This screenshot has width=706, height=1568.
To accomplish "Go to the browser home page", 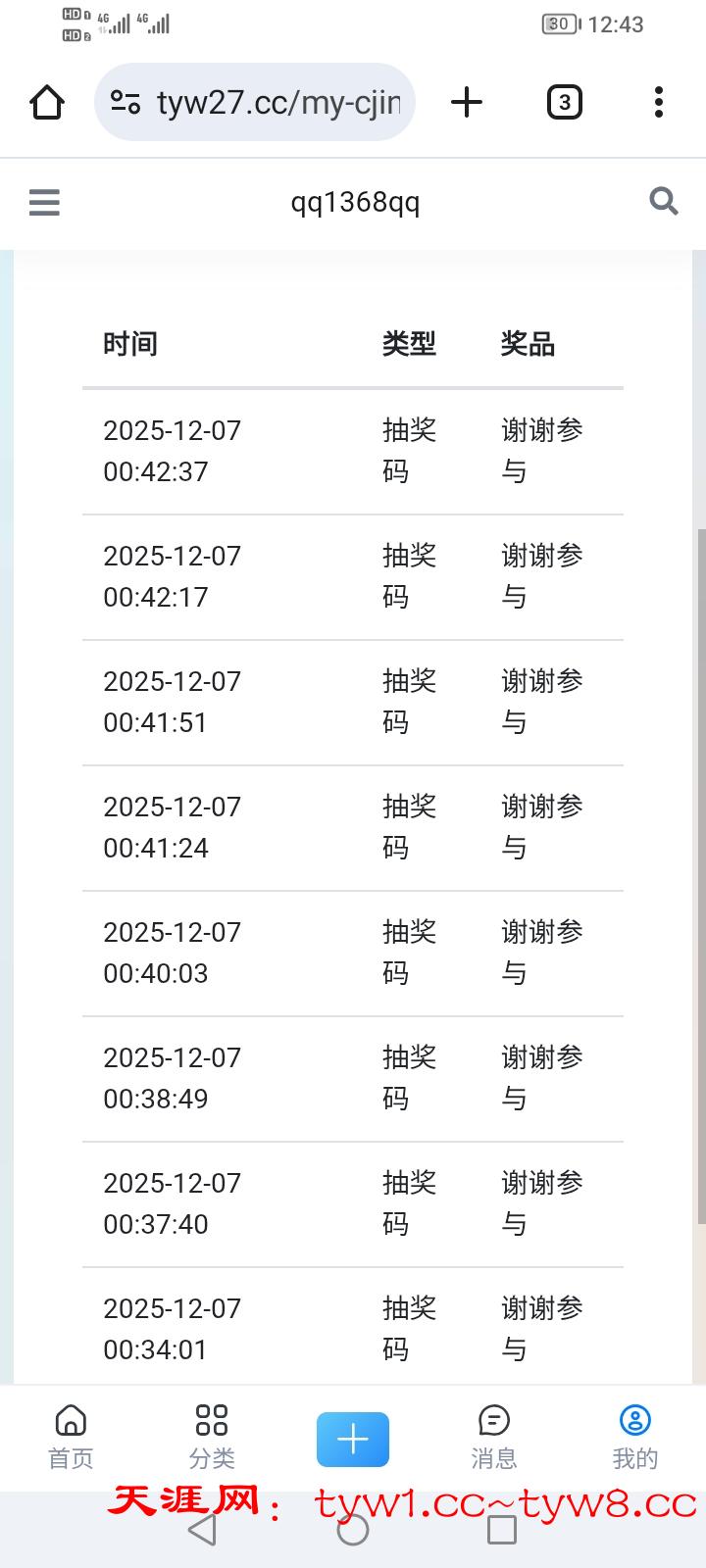I will coord(47,102).
